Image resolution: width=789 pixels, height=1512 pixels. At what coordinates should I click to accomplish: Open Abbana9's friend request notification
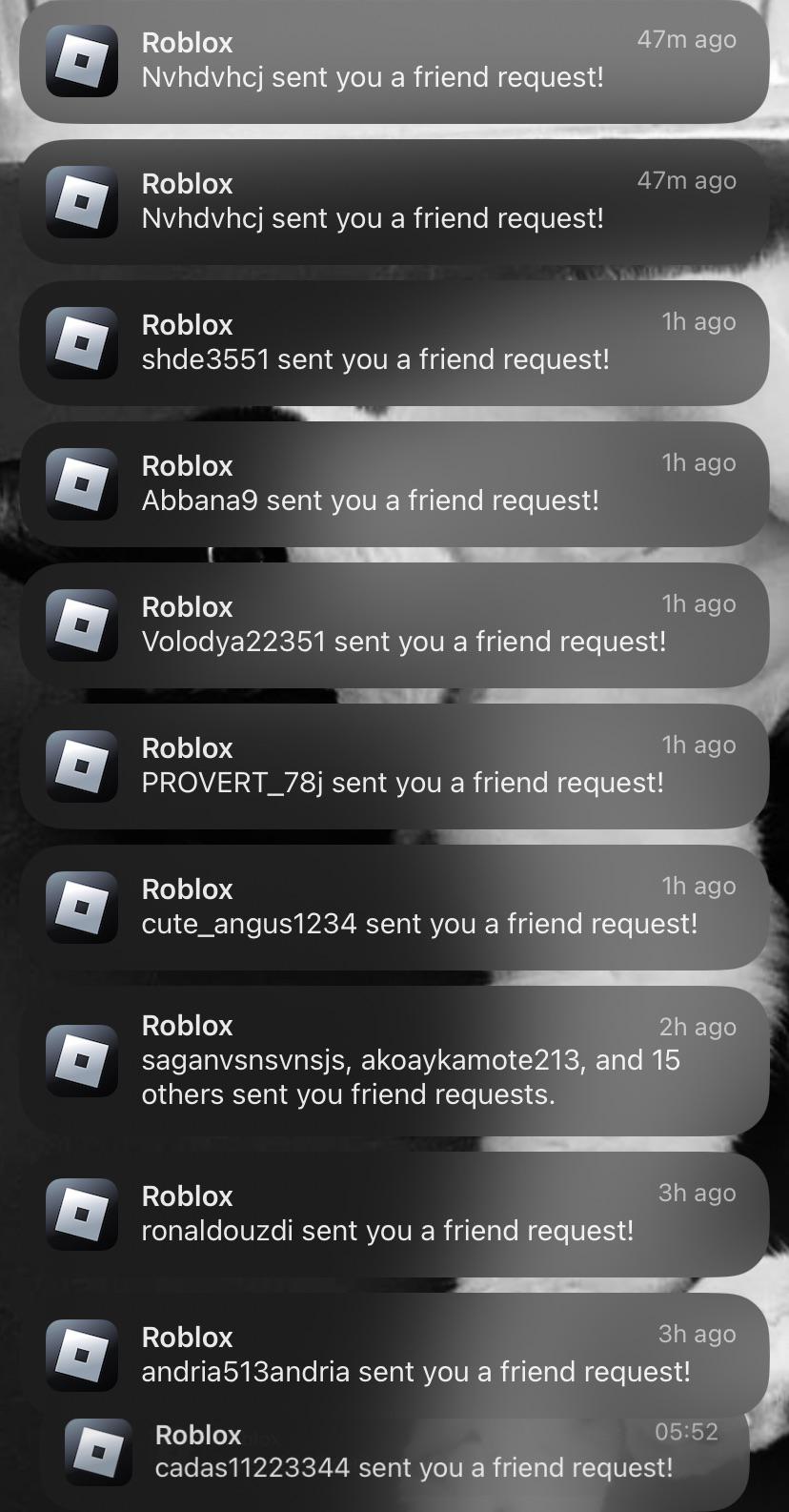(394, 484)
